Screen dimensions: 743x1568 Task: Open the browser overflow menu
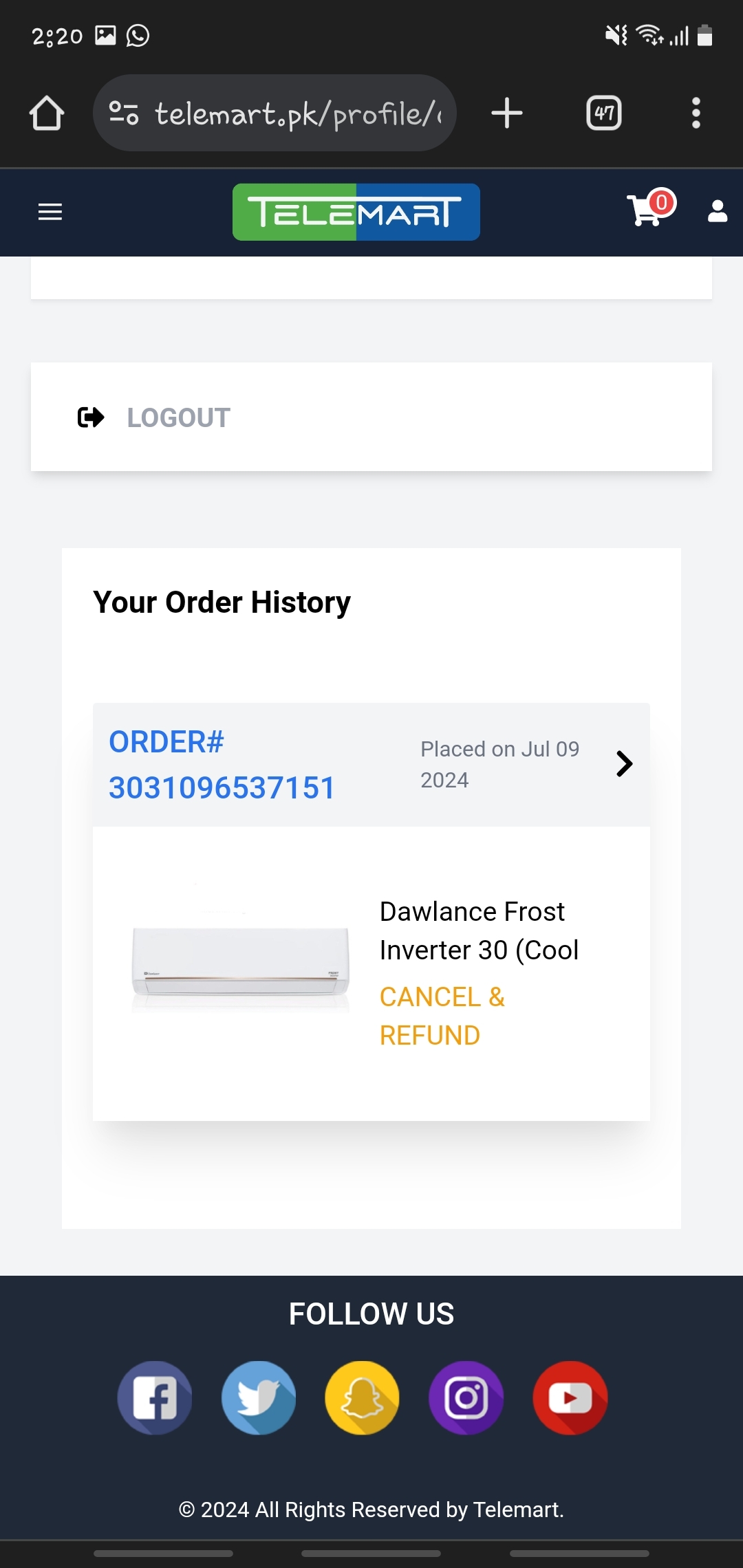point(696,113)
